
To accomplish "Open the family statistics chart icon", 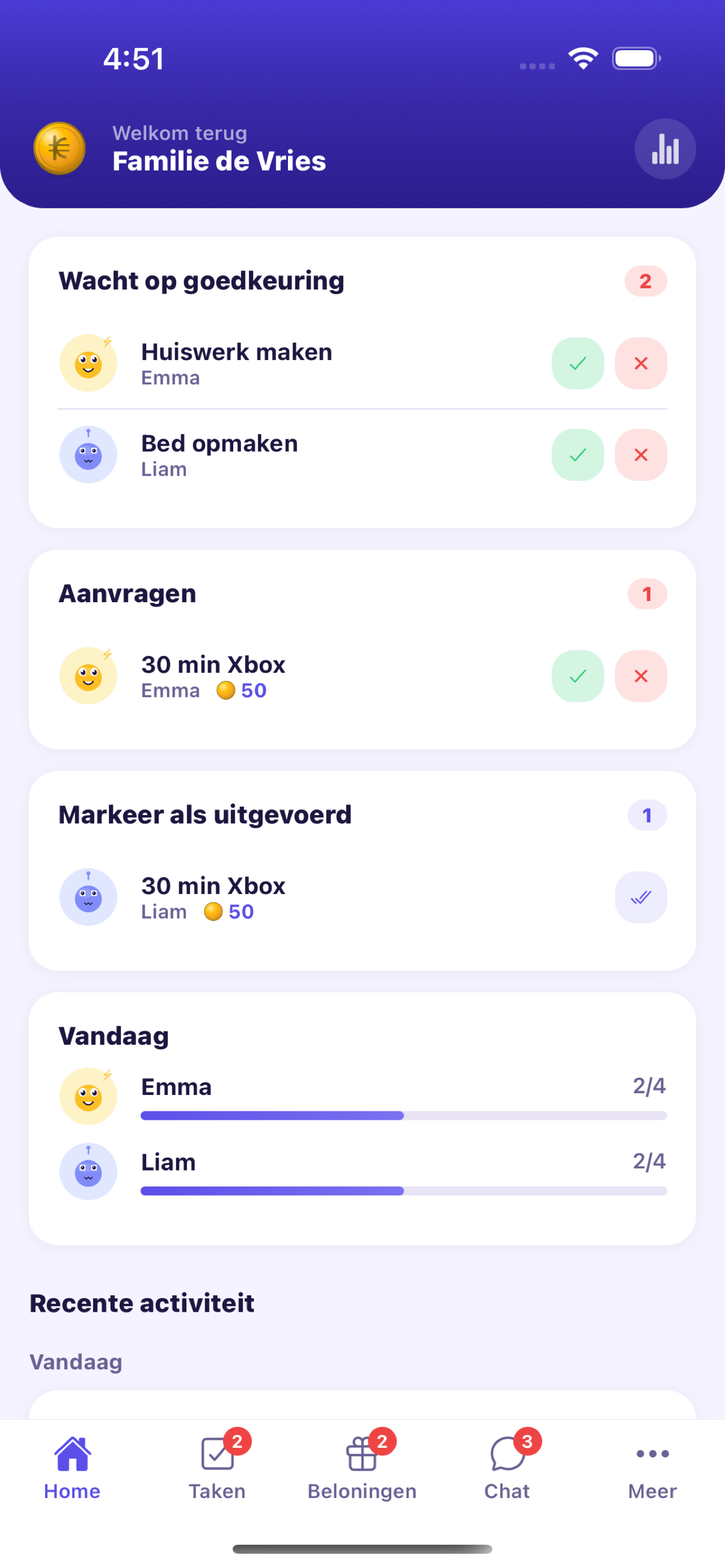I will click(x=665, y=148).
